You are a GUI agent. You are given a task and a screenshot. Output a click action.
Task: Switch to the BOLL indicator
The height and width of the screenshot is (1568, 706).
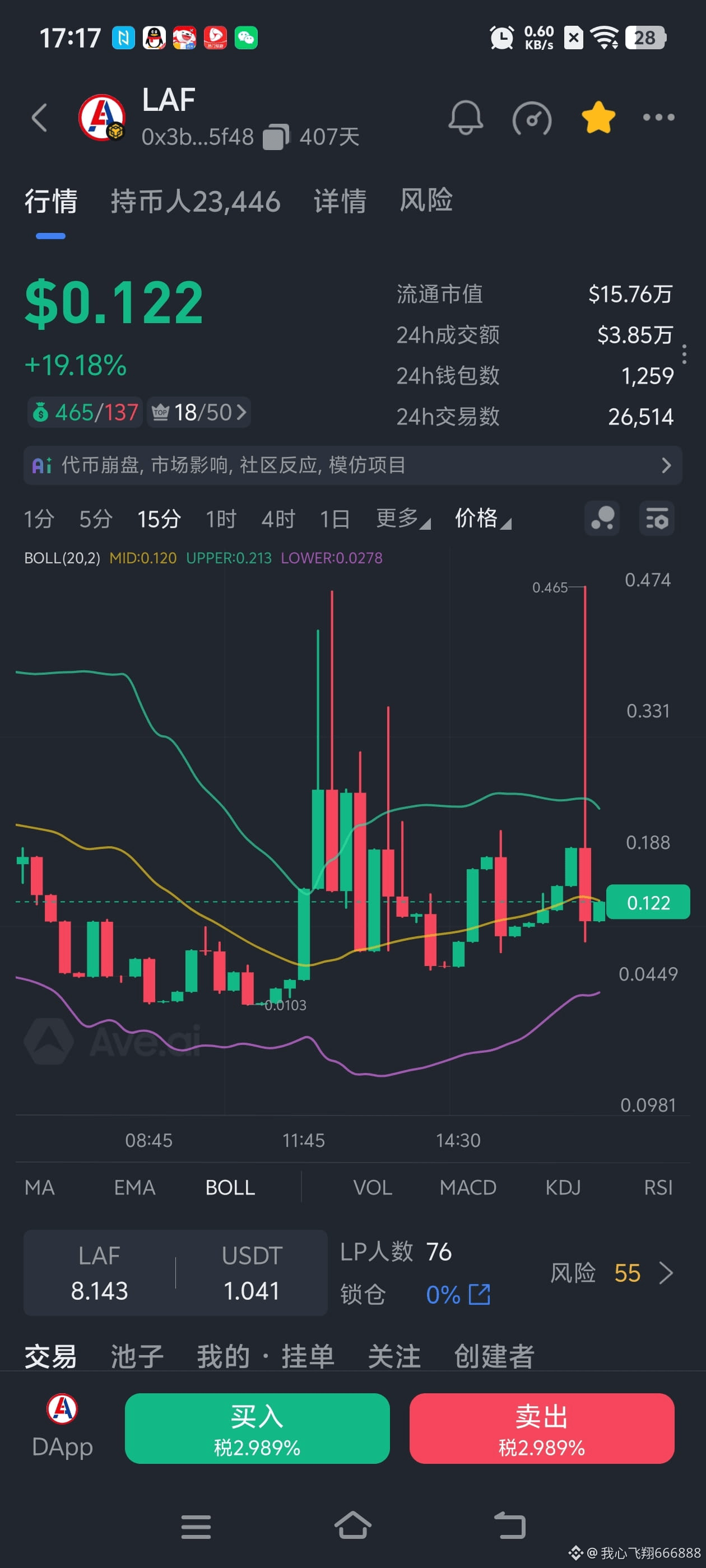(x=229, y=1187)
